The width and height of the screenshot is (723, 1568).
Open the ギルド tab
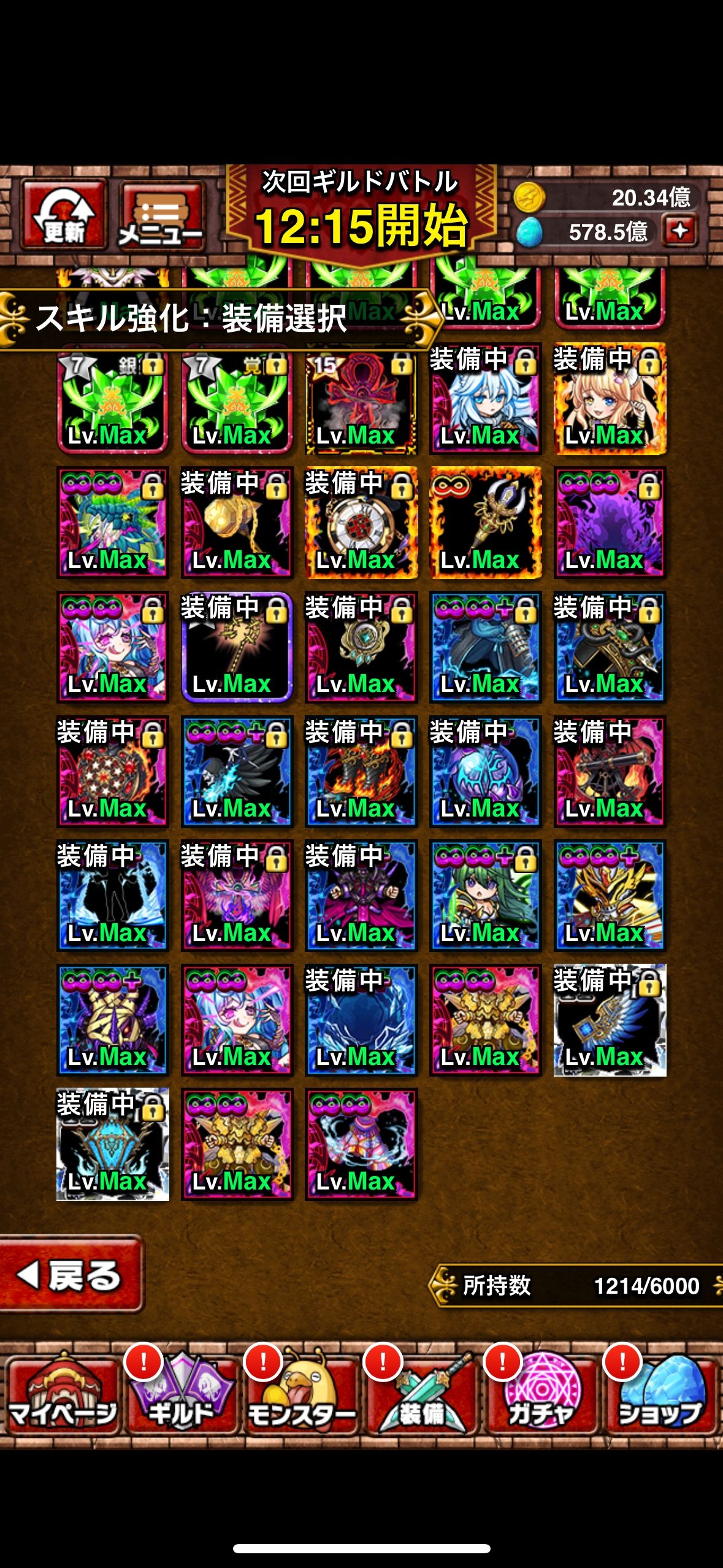182,1392
